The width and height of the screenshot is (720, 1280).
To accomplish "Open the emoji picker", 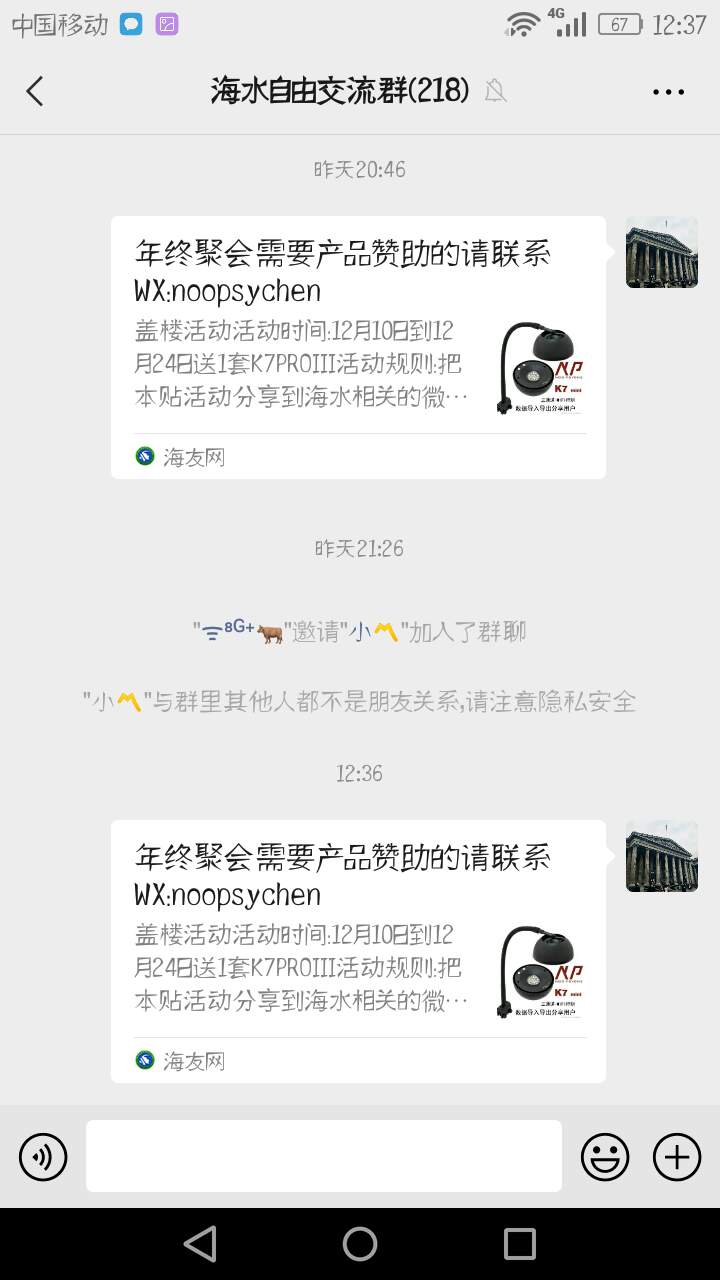I will [605, 1157].
